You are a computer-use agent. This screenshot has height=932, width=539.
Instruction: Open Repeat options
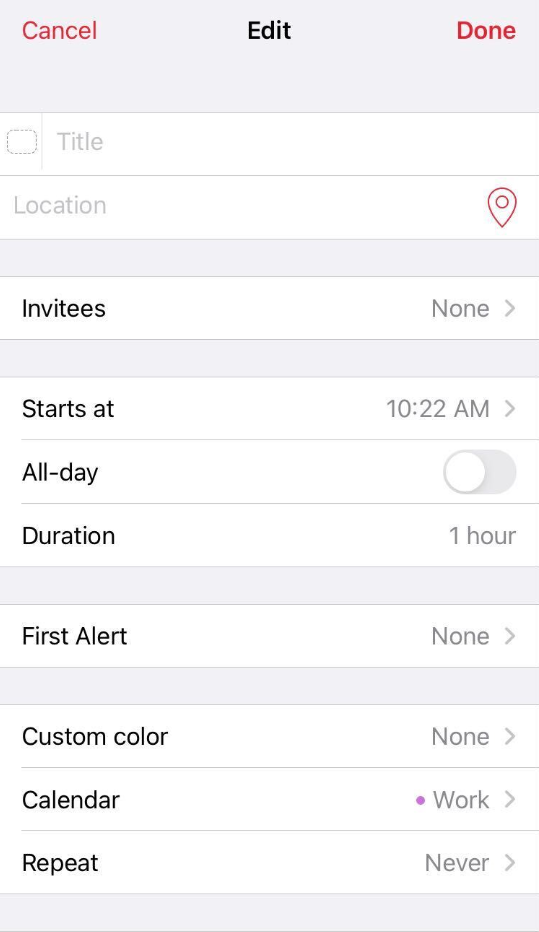pos(269,862)
